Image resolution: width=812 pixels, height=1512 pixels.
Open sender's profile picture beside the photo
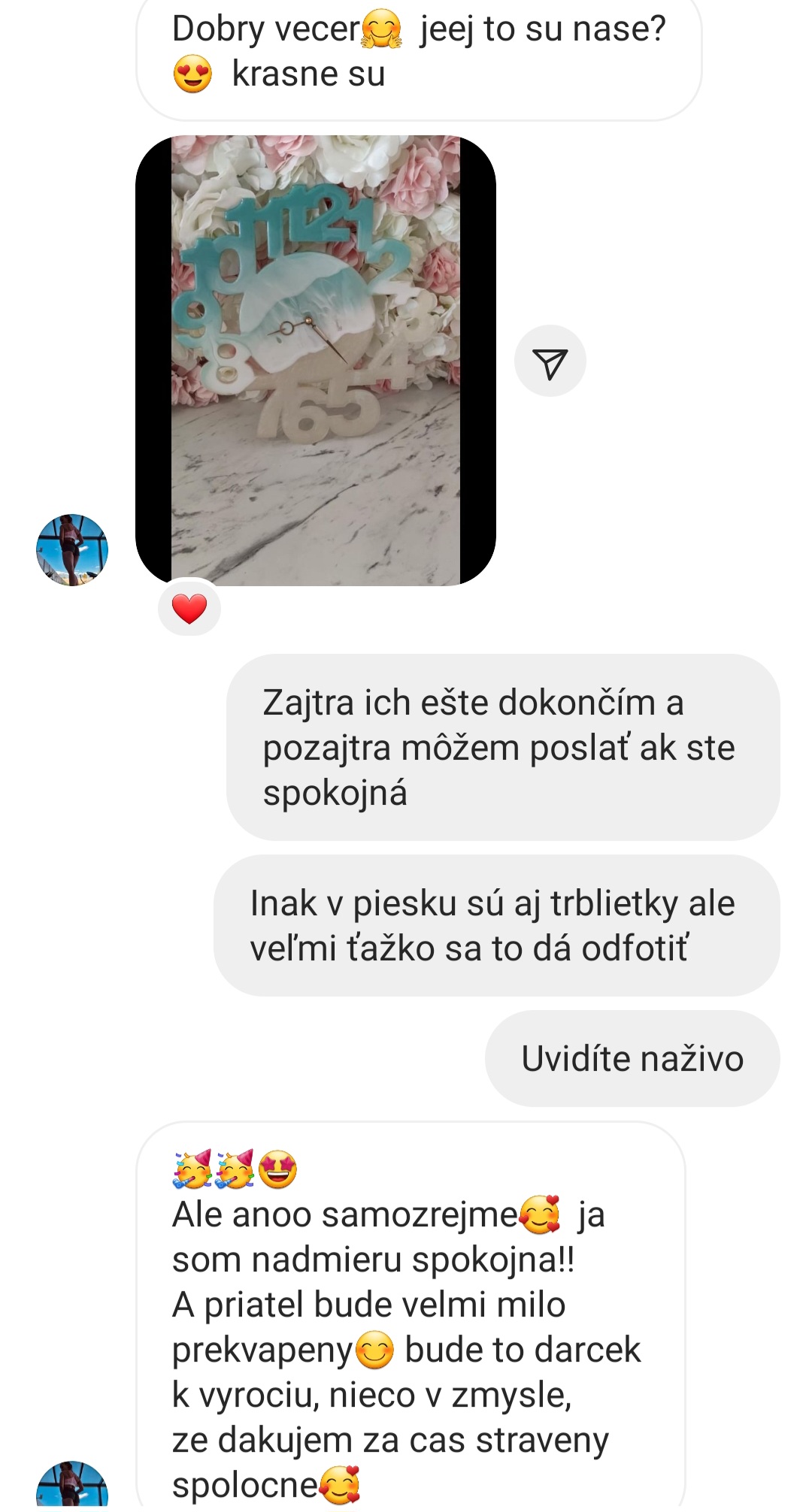(72, 550)
